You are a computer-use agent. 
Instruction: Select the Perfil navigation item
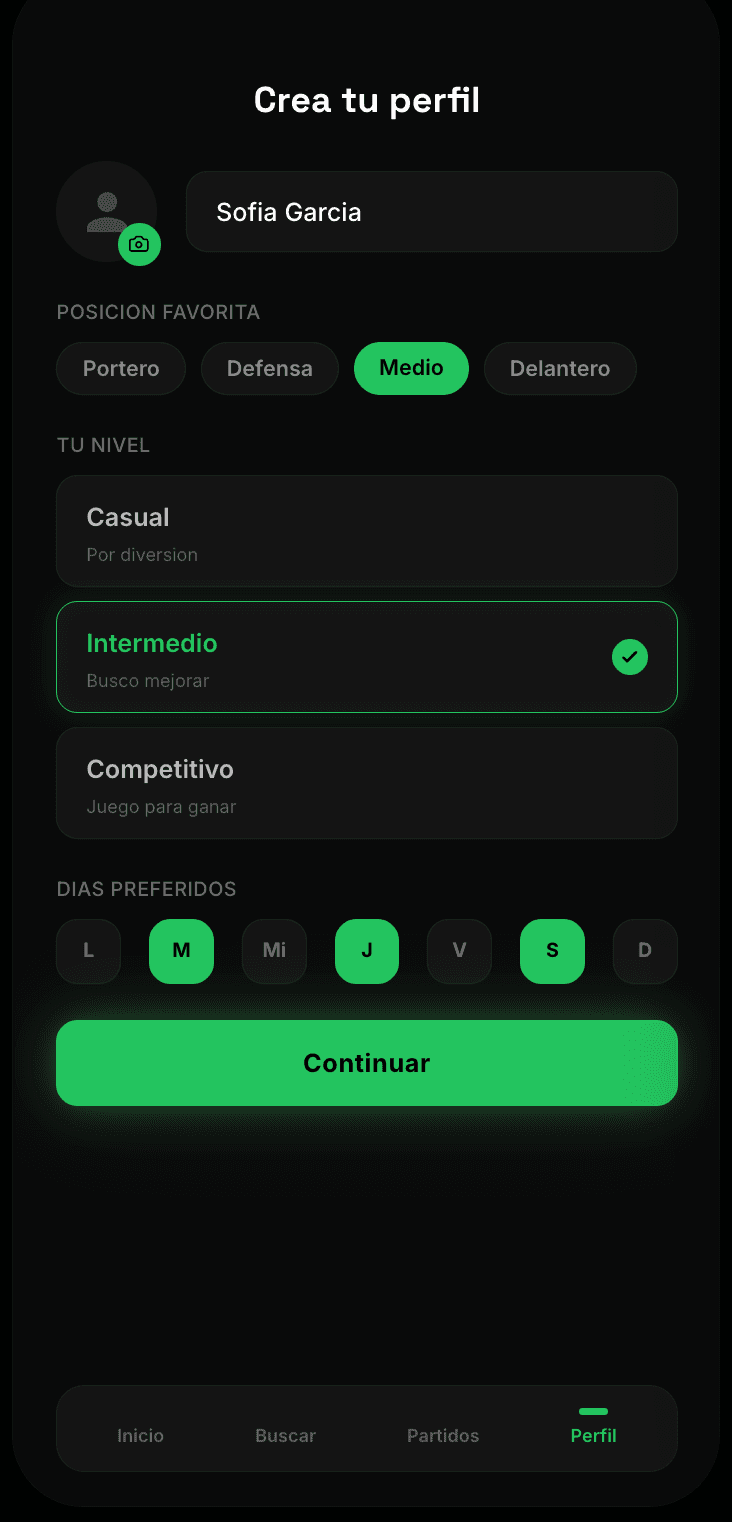point(593,1435)
